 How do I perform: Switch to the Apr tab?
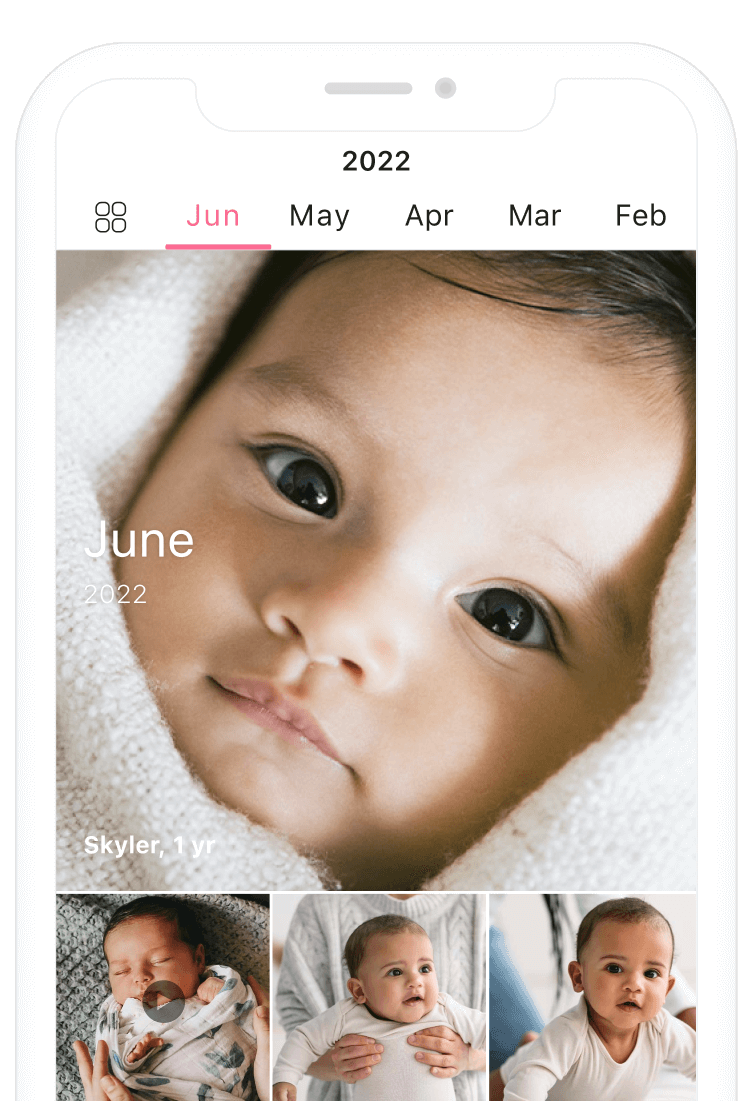429,216
